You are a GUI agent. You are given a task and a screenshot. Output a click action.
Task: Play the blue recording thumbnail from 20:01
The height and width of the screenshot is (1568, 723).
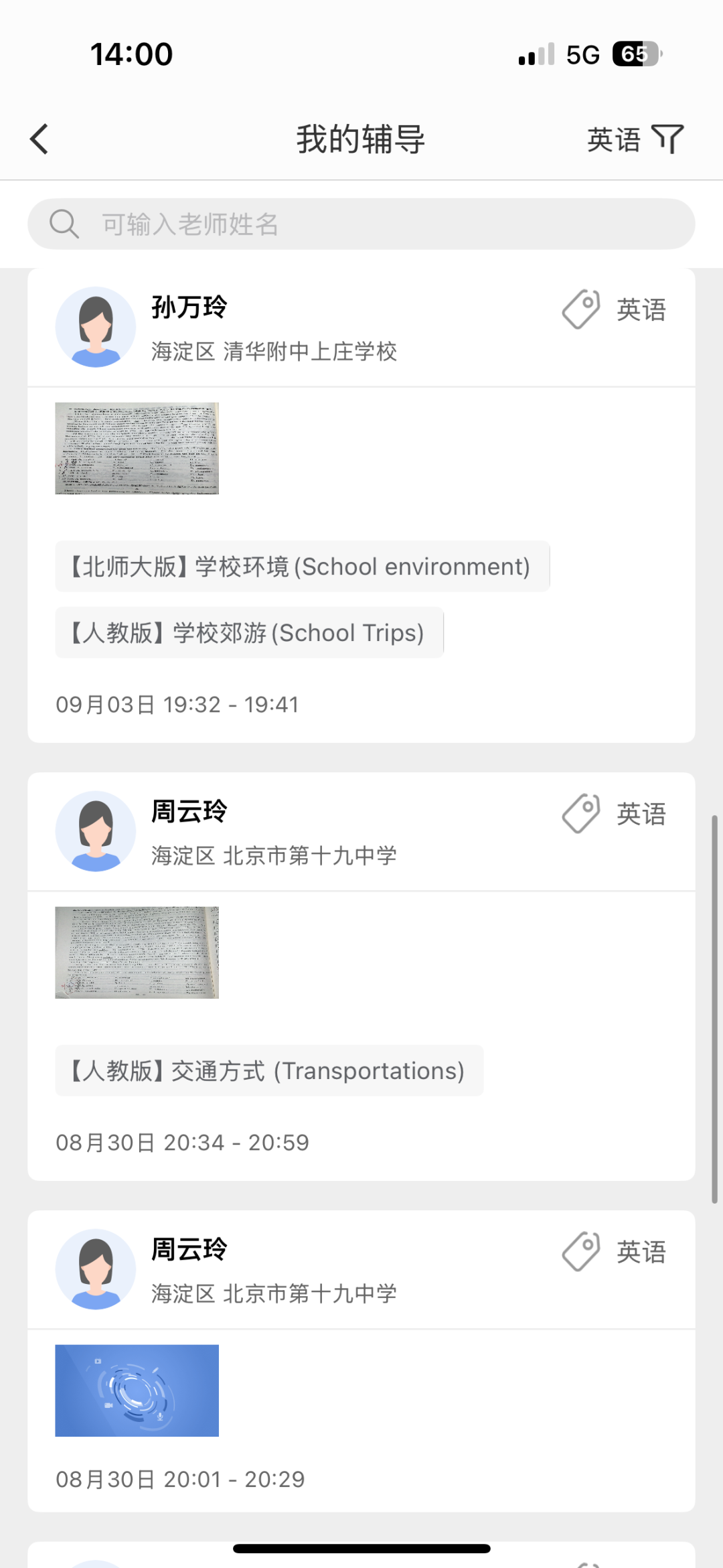(x=137, y=1391)
